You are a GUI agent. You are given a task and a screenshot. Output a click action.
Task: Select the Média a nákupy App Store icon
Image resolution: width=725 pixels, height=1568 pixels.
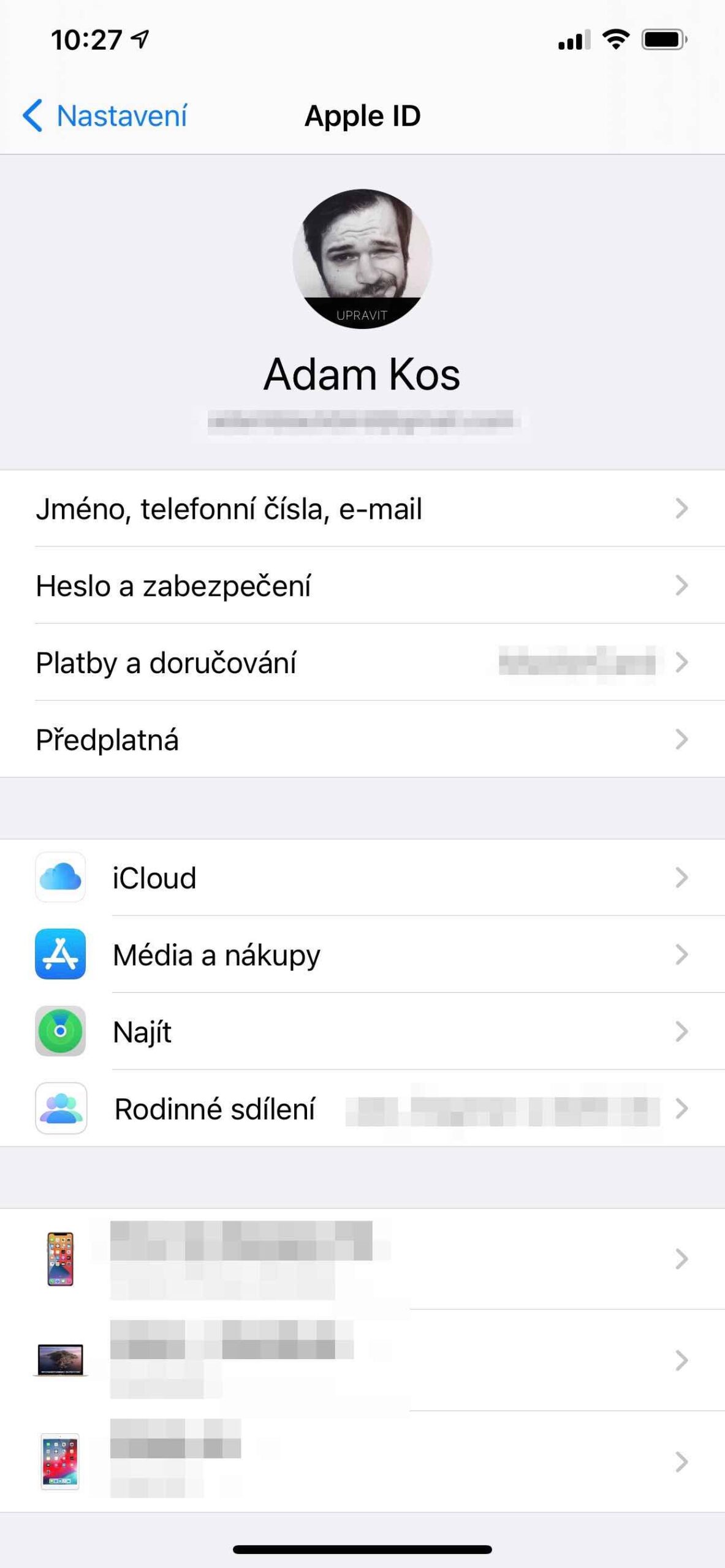(x=60, y=955)
